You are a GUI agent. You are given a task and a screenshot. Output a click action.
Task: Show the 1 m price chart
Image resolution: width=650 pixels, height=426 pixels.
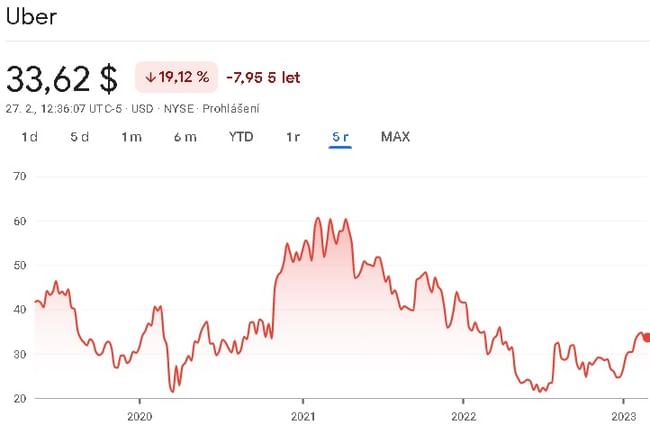pyautogui.click(x=131, y=137)
